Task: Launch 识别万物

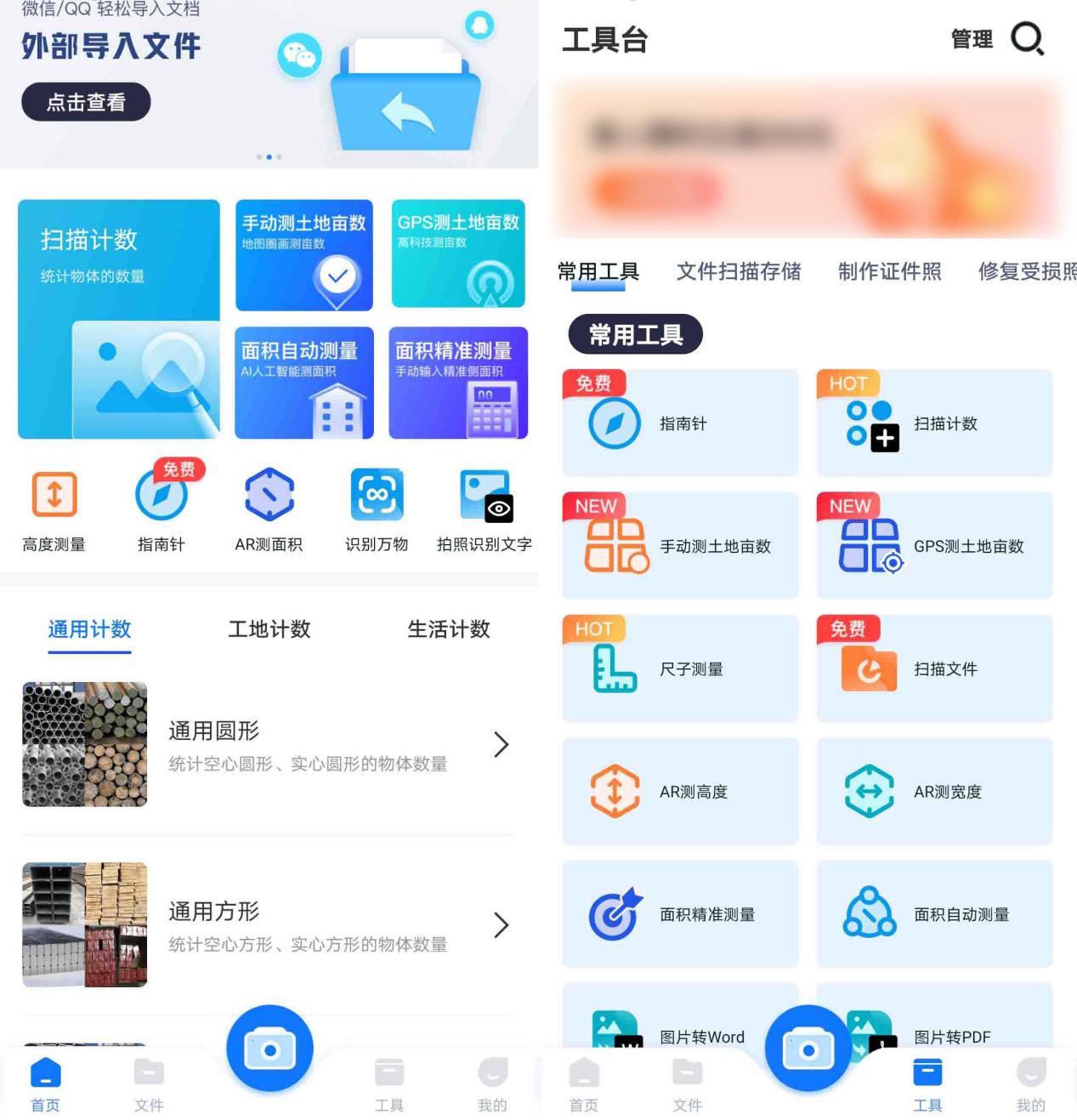Action: coord(377,509)
